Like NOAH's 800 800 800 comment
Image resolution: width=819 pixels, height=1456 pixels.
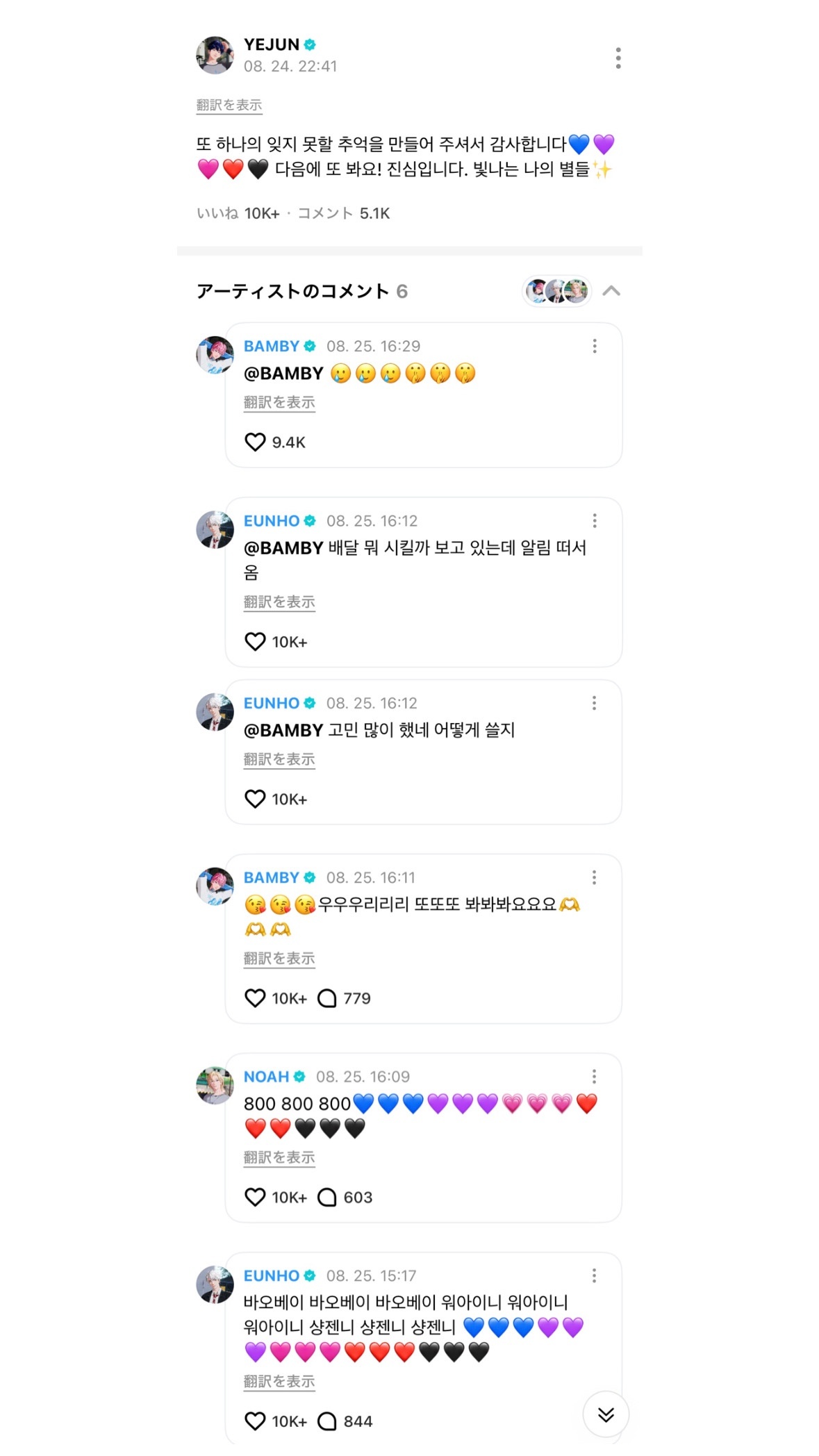[x=255, y=1197]
